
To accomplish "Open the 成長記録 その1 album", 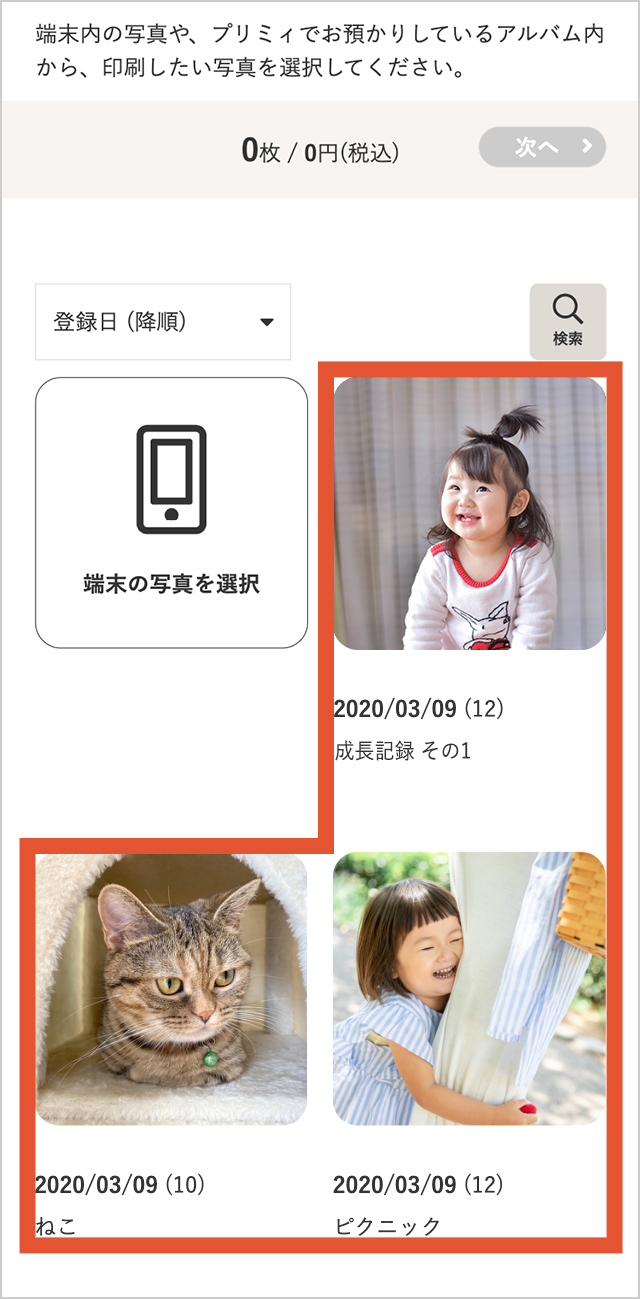I will tap(469, 513).
